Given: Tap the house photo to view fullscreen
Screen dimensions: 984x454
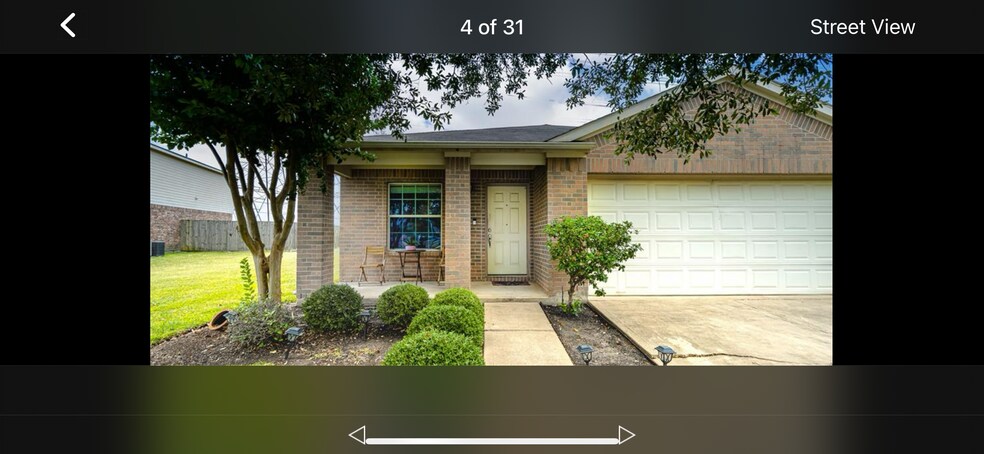Looking at the screenshot, I should pyautogui.click(x=491, y=209).
